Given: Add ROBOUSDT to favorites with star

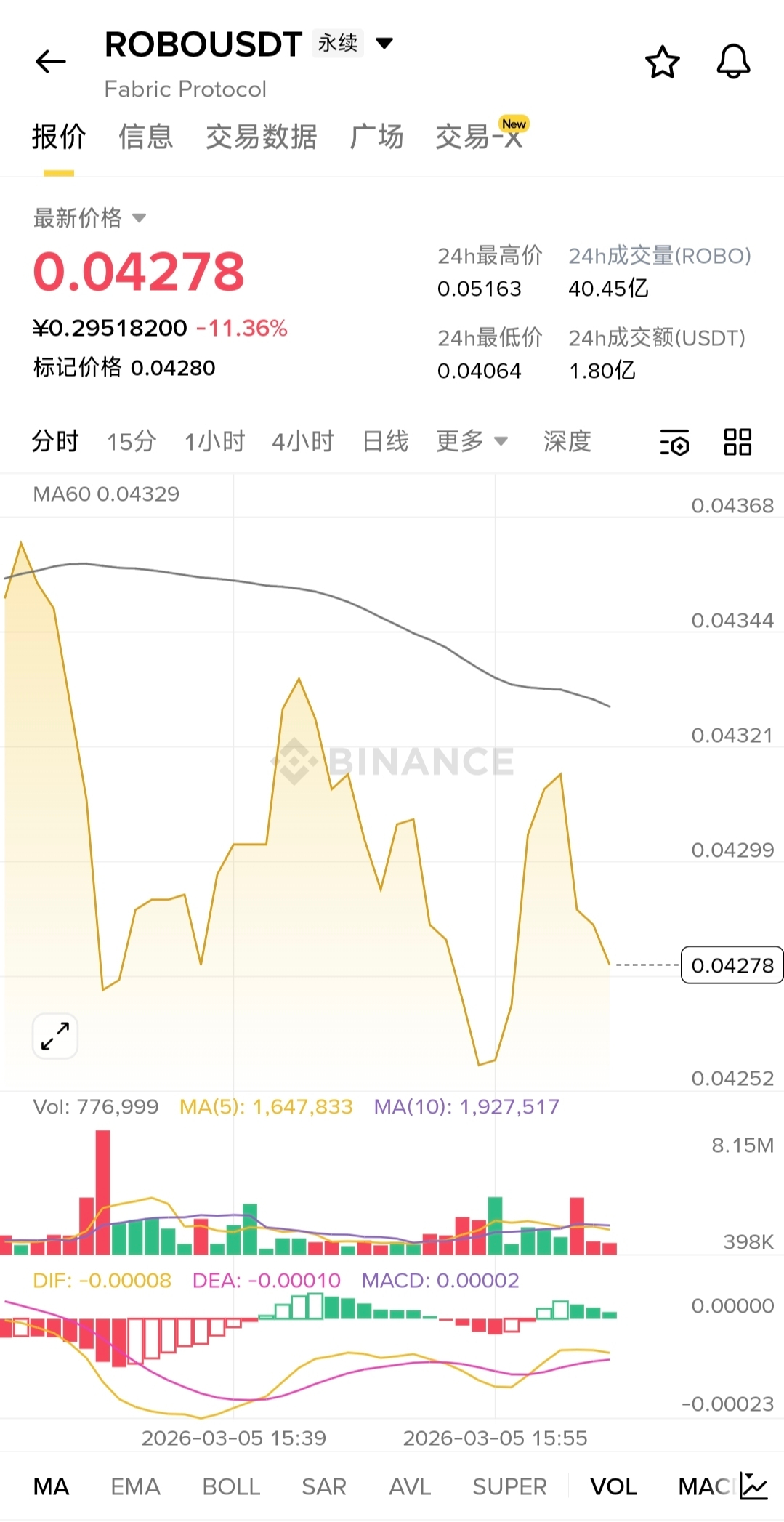Looking at the screenshot, I should click(662, 62).
